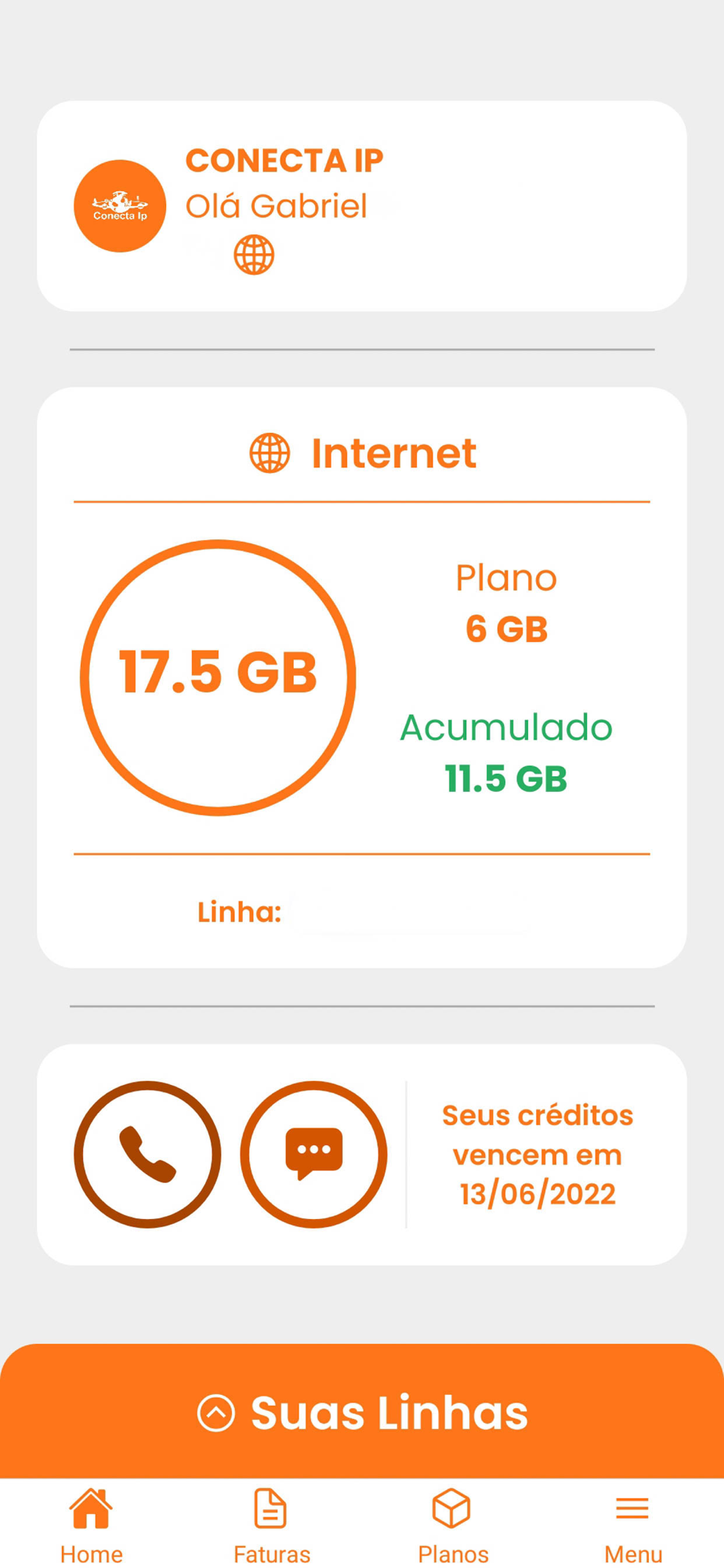The image size is (724, 1568).
Task: Open the Menu tab
Action: click(632, 1526)
